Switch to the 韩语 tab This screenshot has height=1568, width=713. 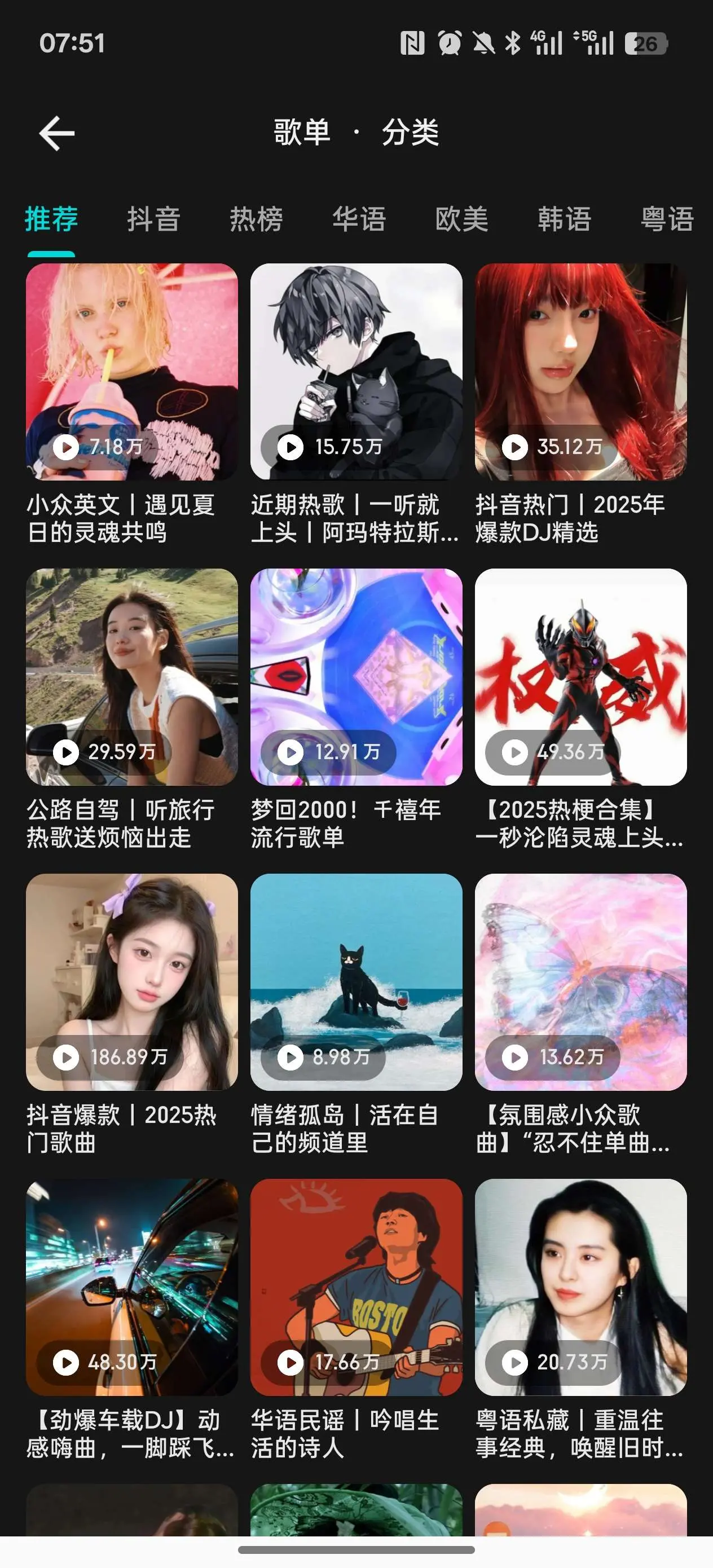pos(565,219)
